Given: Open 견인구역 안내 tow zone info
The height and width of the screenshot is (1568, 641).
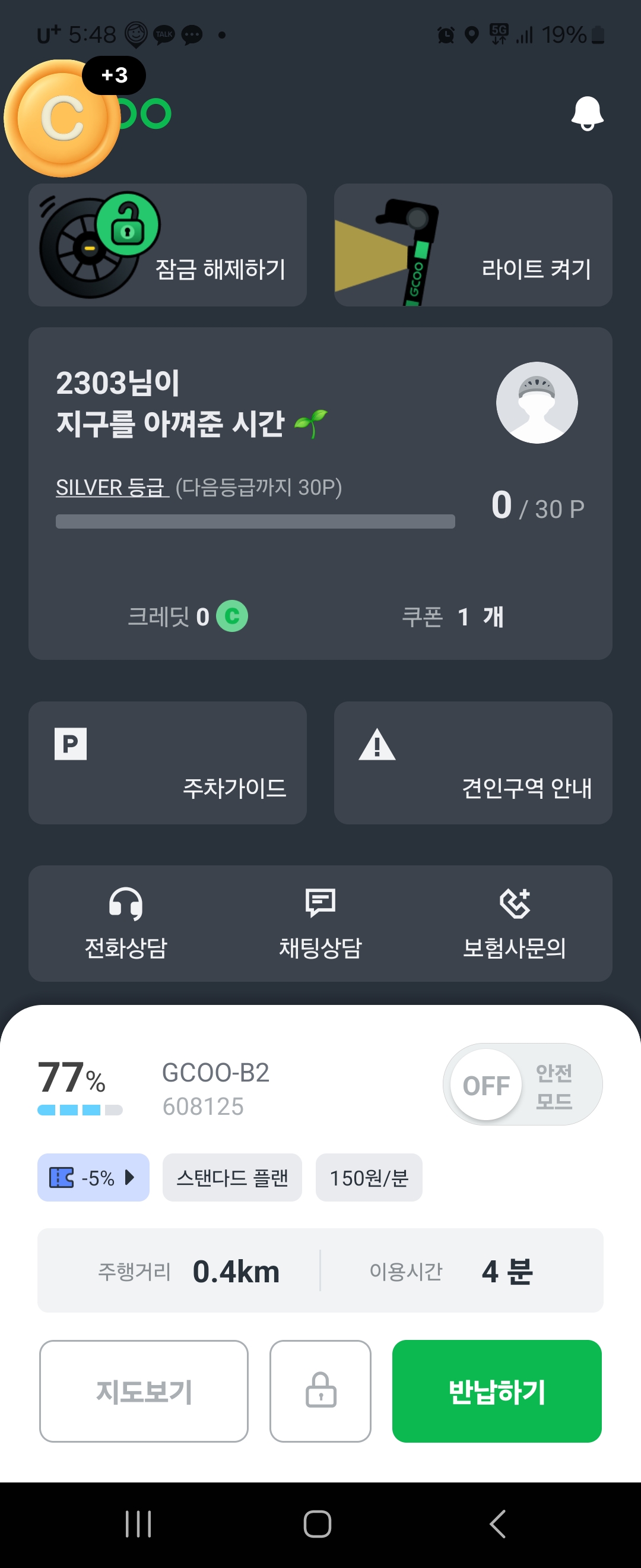Looking at the screenshot, I should (472, 763).
